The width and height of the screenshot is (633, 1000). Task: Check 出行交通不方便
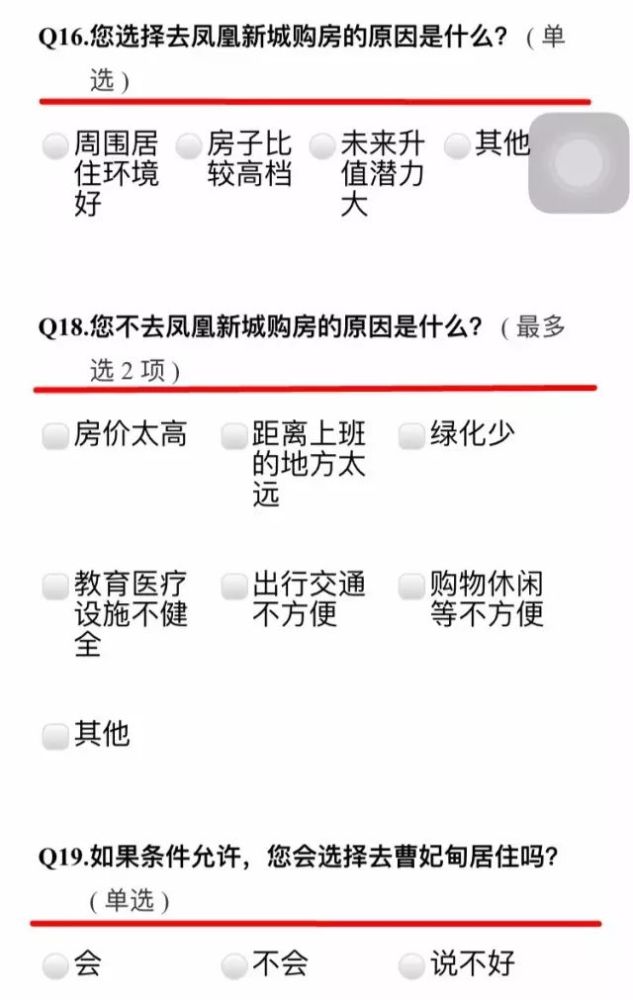[233, 586]
